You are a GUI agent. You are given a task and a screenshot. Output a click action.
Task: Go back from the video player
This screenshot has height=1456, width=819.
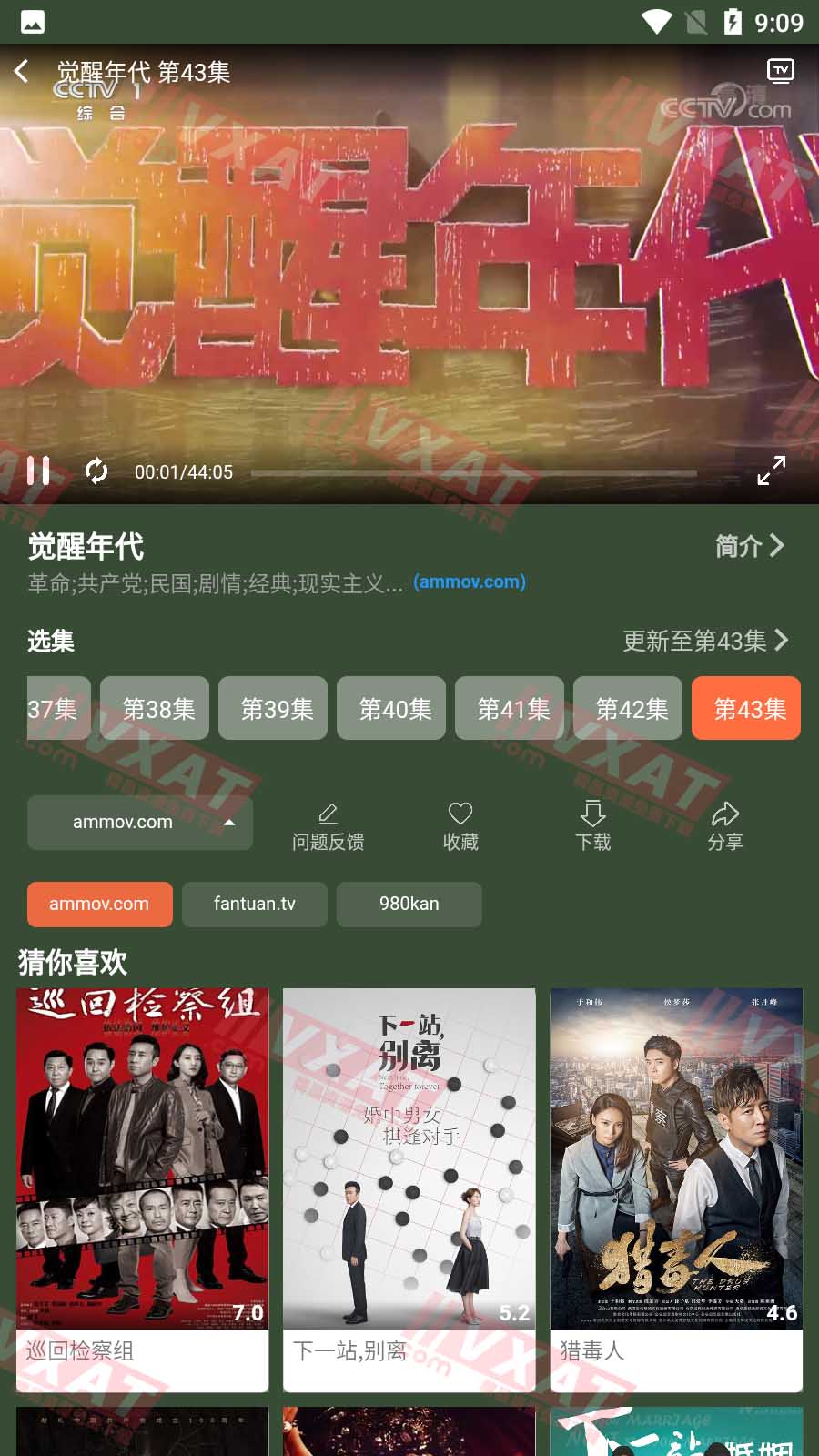[x=23, y=71]
